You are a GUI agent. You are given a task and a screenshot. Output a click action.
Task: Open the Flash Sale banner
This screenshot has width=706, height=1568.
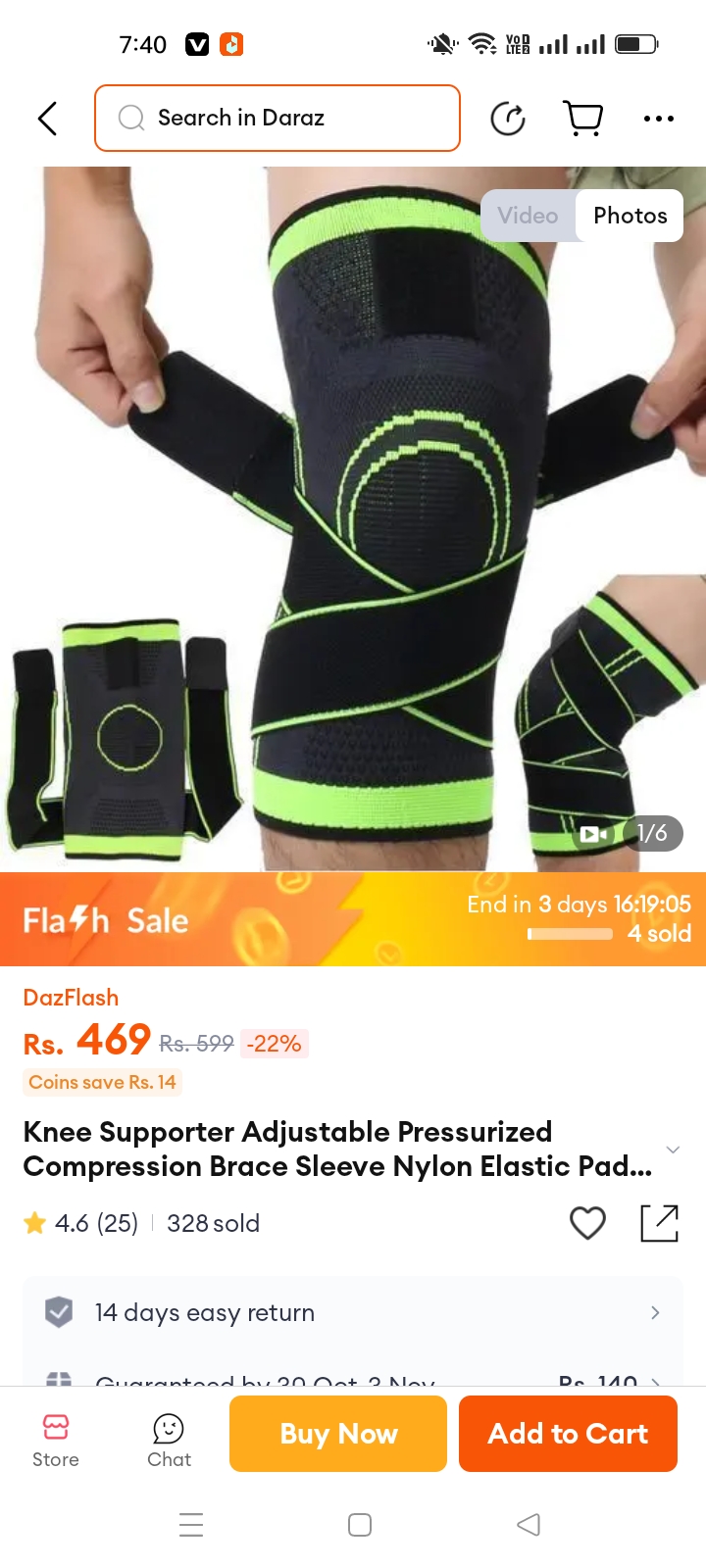tap(353, 919)
